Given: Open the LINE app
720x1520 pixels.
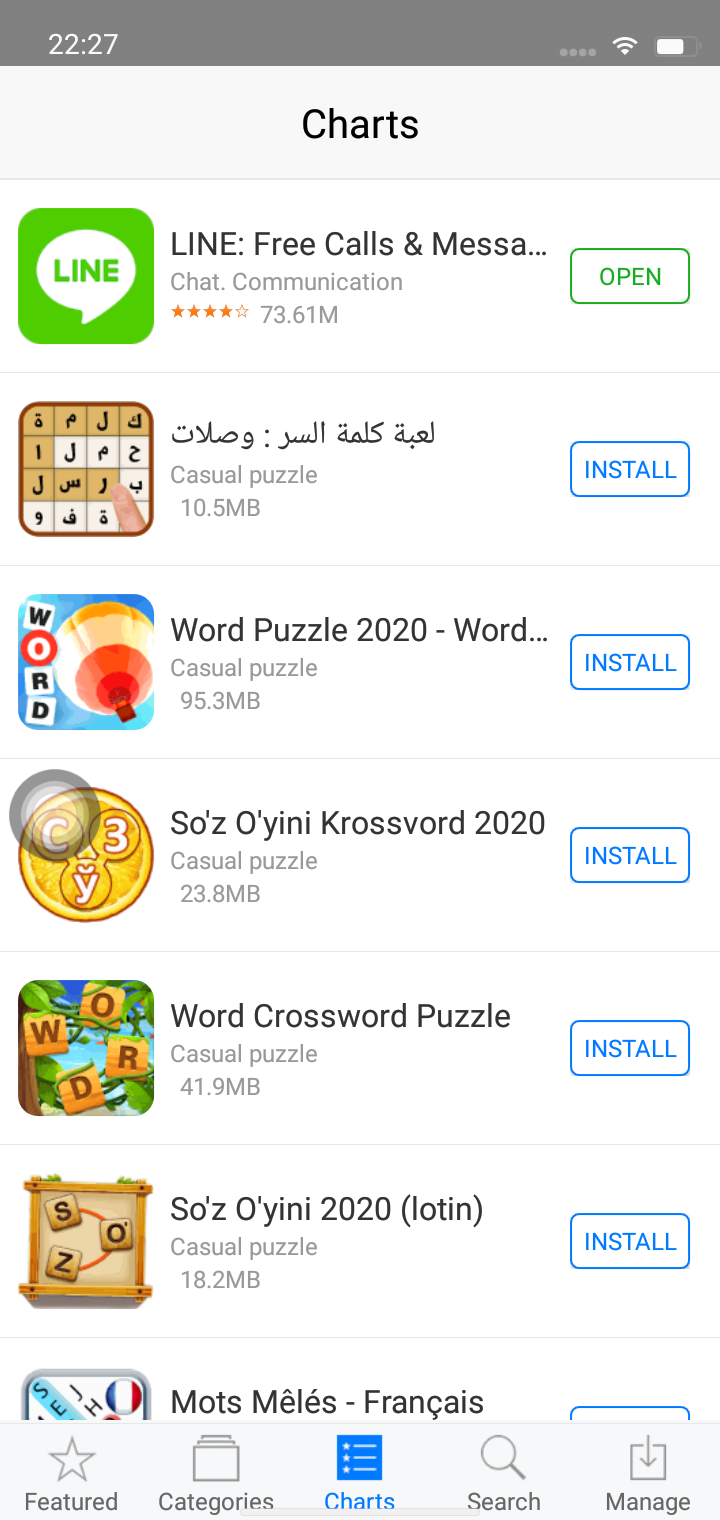Looking at the screenshot, I should pos(629,276).
